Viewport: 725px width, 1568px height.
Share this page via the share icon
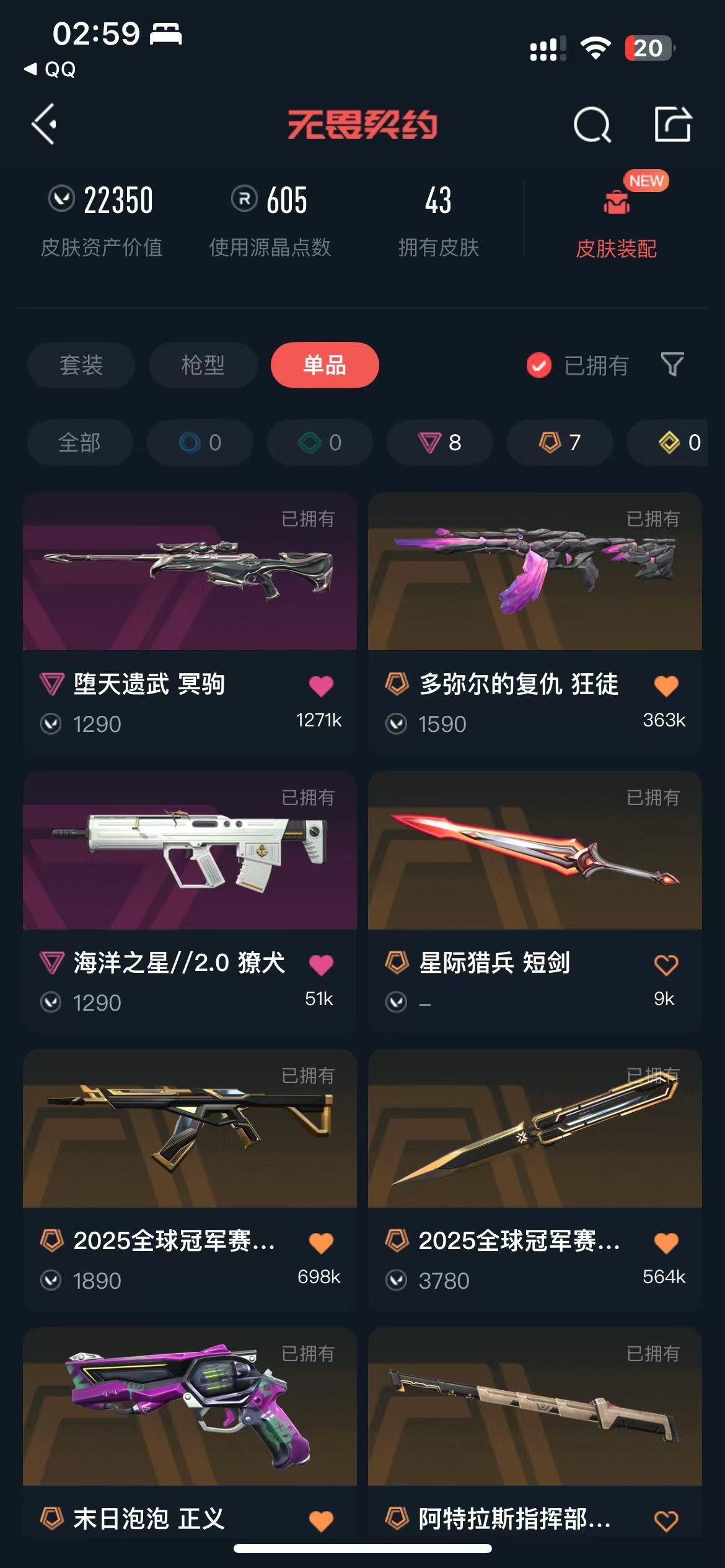(673, 124)
